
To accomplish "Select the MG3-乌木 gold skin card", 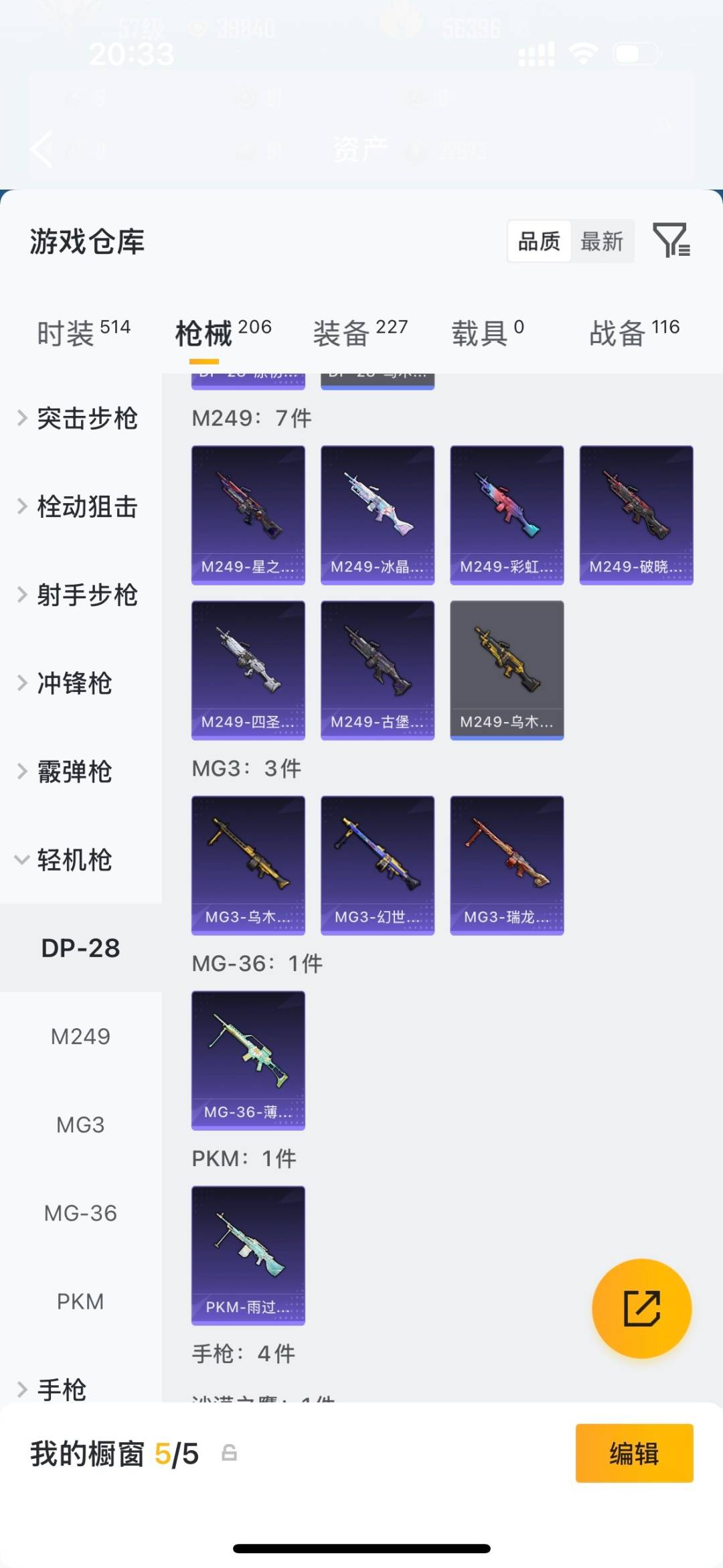I will [248, 864].
